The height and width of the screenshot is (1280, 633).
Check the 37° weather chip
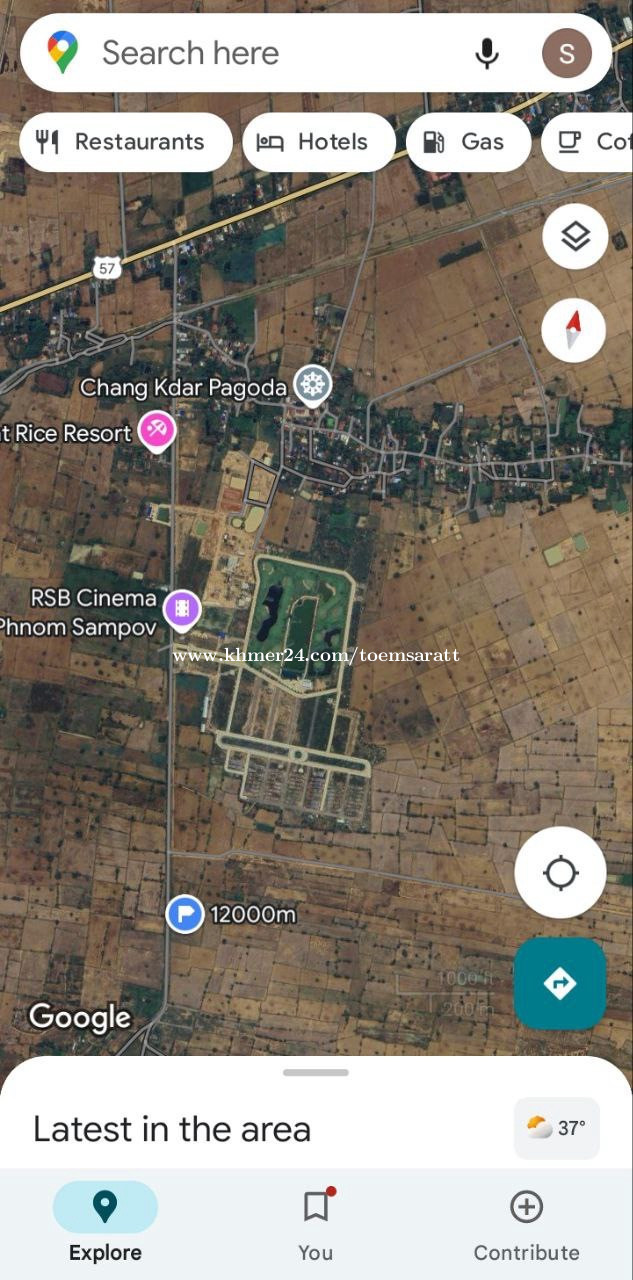point(557,1128)
